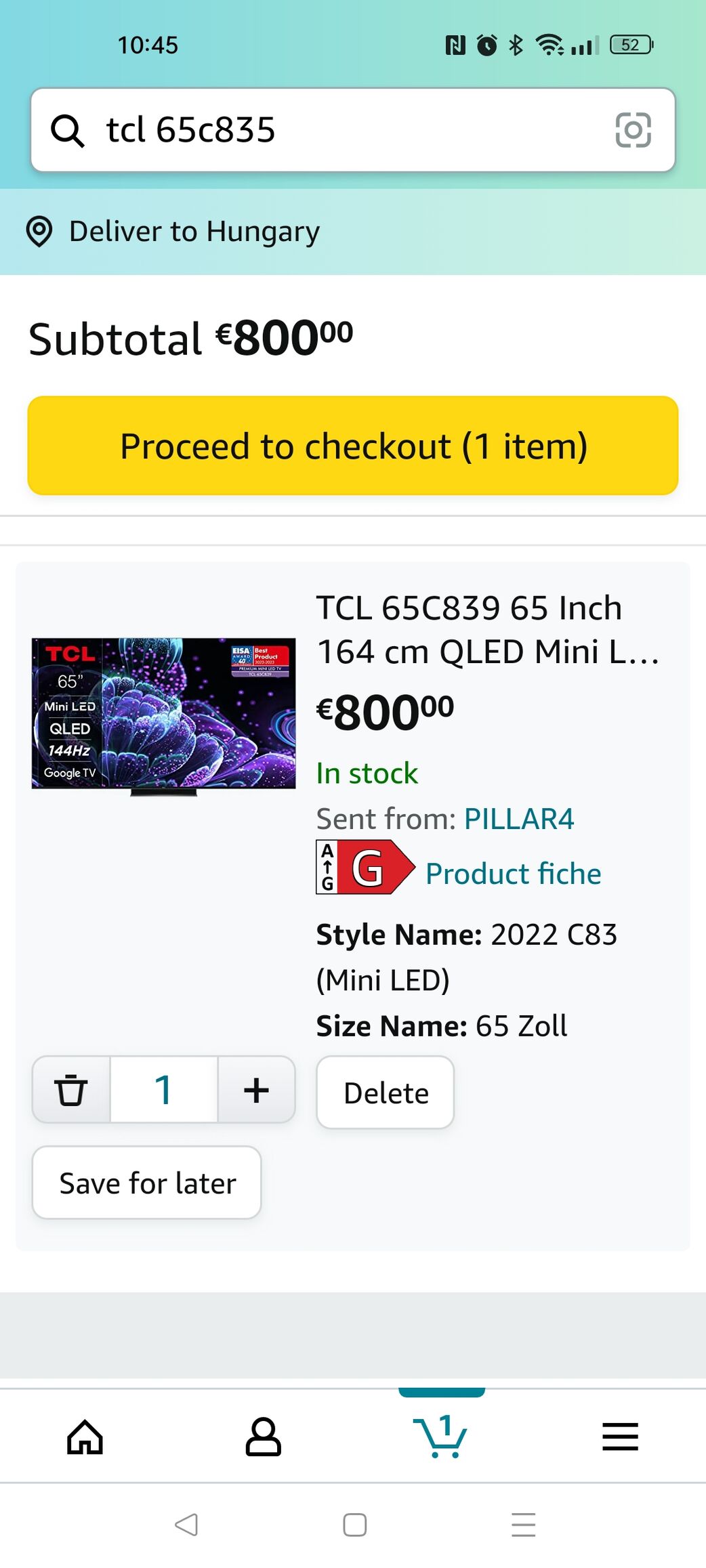Tap the system back button

pyautogui.click(x=186, y=1525)
